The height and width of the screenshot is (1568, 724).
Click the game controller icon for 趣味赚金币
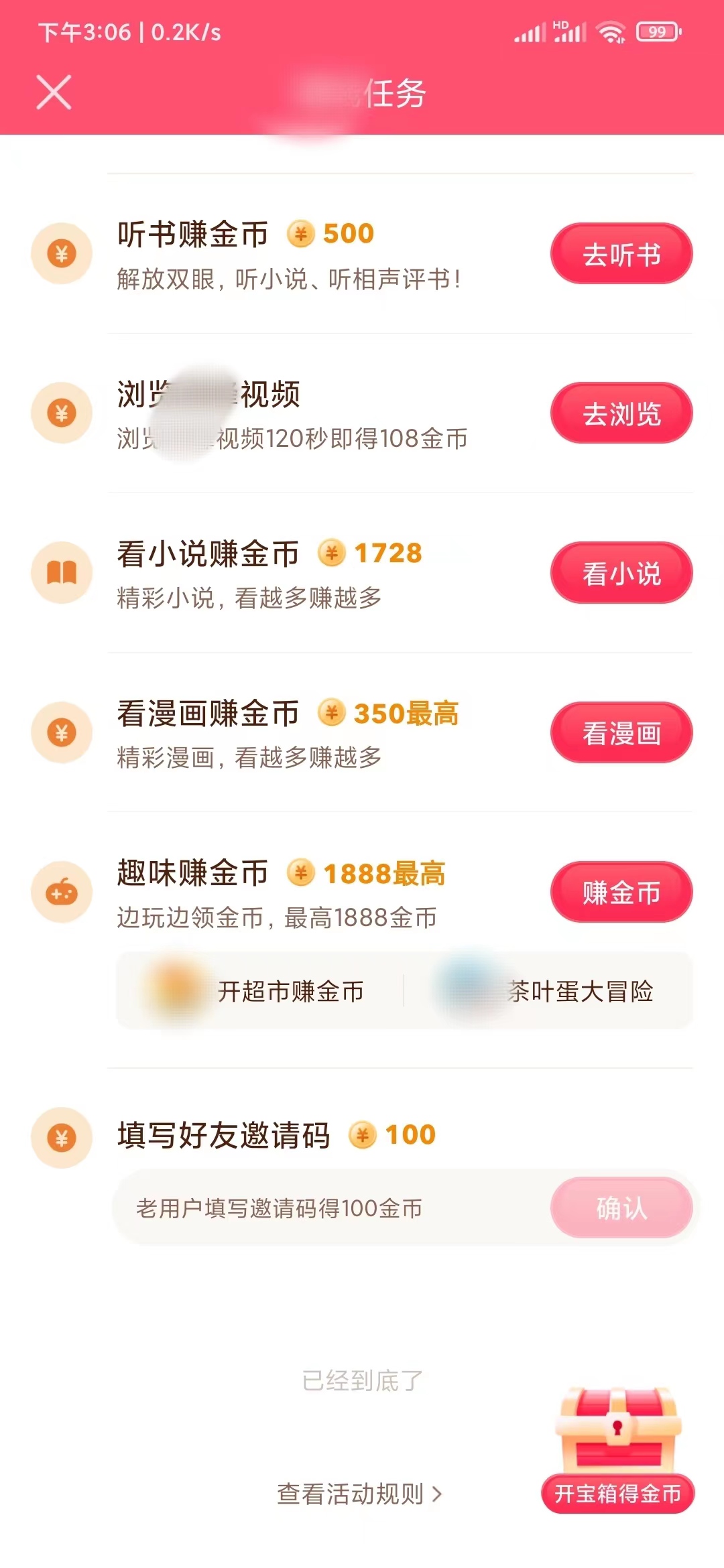pos(62,892)
